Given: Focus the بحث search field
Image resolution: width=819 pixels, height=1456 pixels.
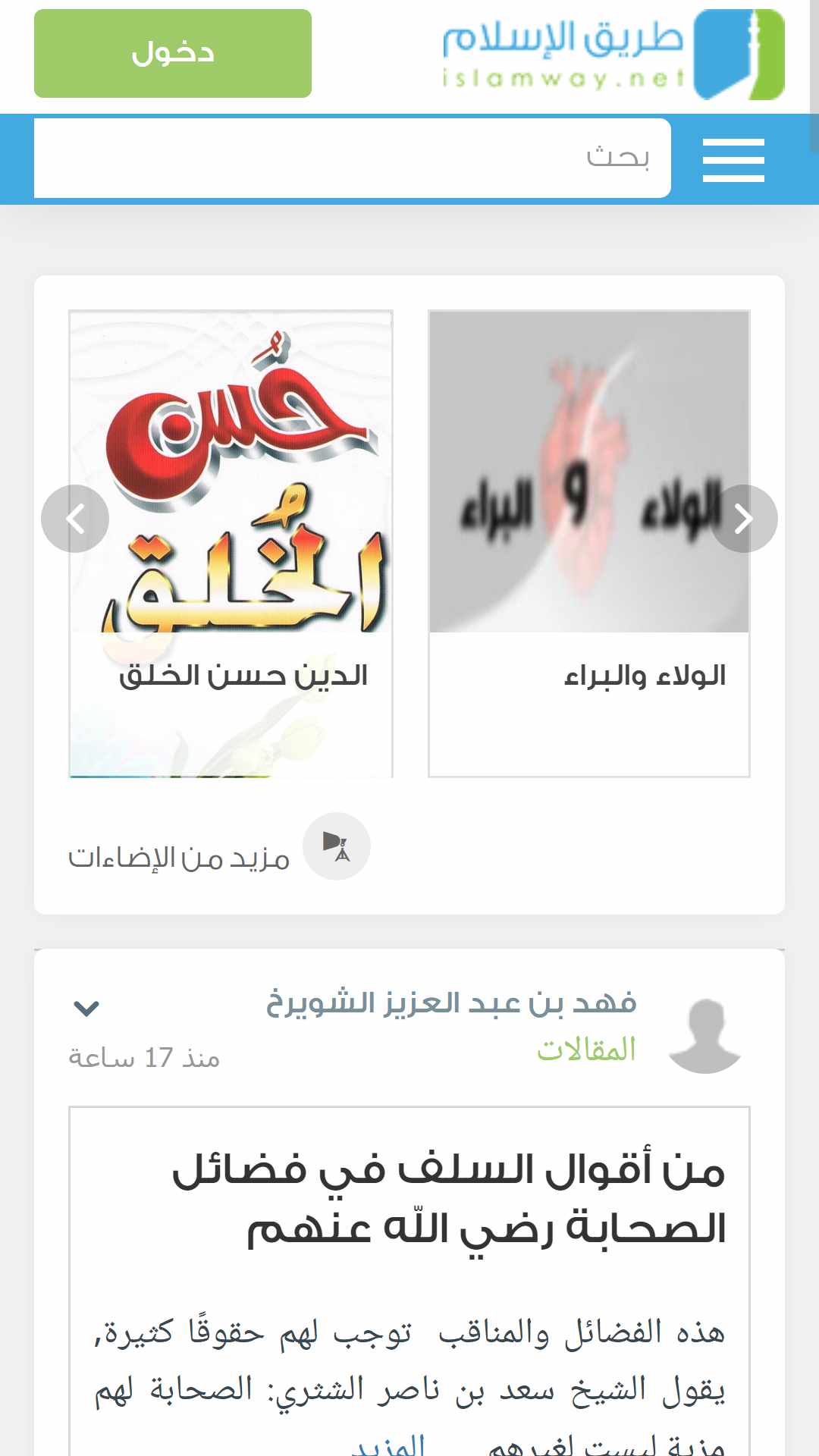Looking at the screenshot, I should (x=353, y=158).
